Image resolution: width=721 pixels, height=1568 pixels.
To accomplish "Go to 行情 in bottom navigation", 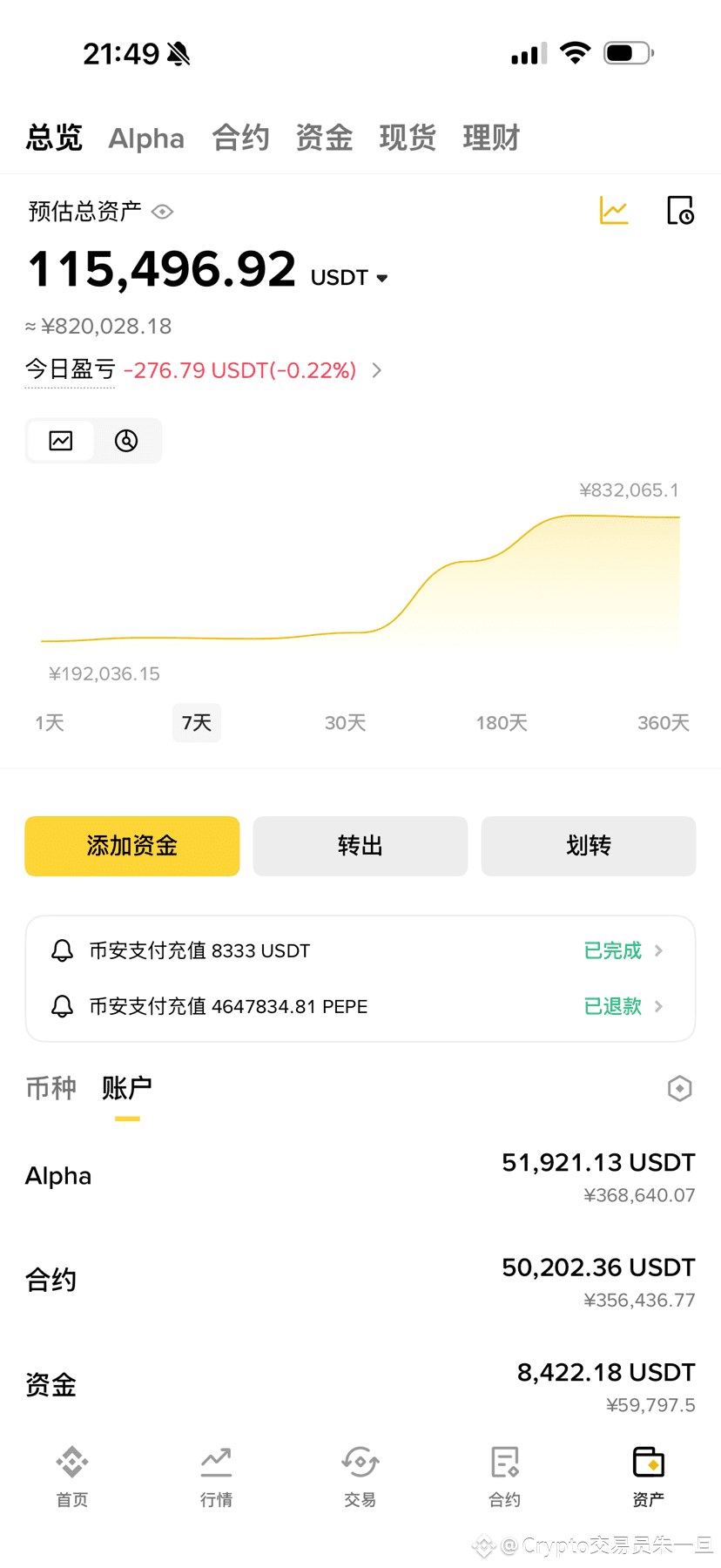I will (x=216, y=1476).
